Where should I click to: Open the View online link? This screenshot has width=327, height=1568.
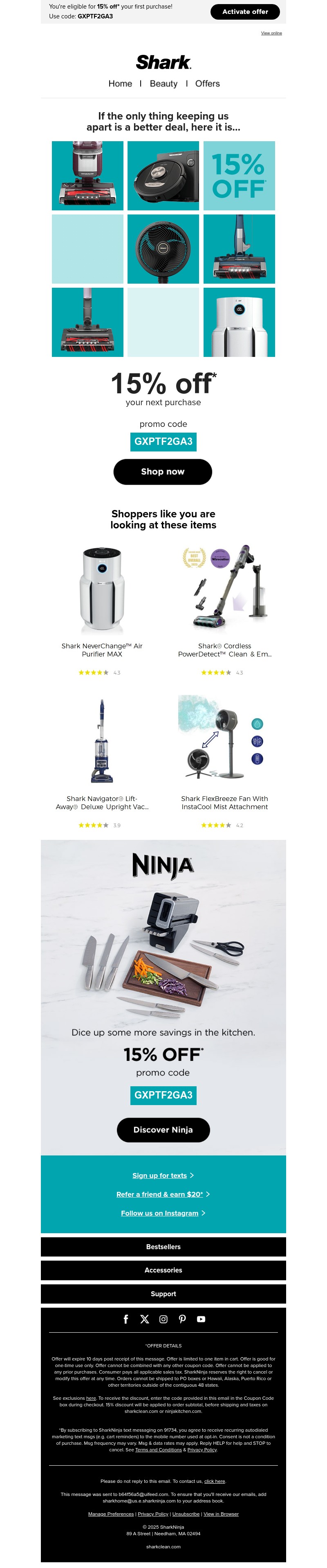271,33
